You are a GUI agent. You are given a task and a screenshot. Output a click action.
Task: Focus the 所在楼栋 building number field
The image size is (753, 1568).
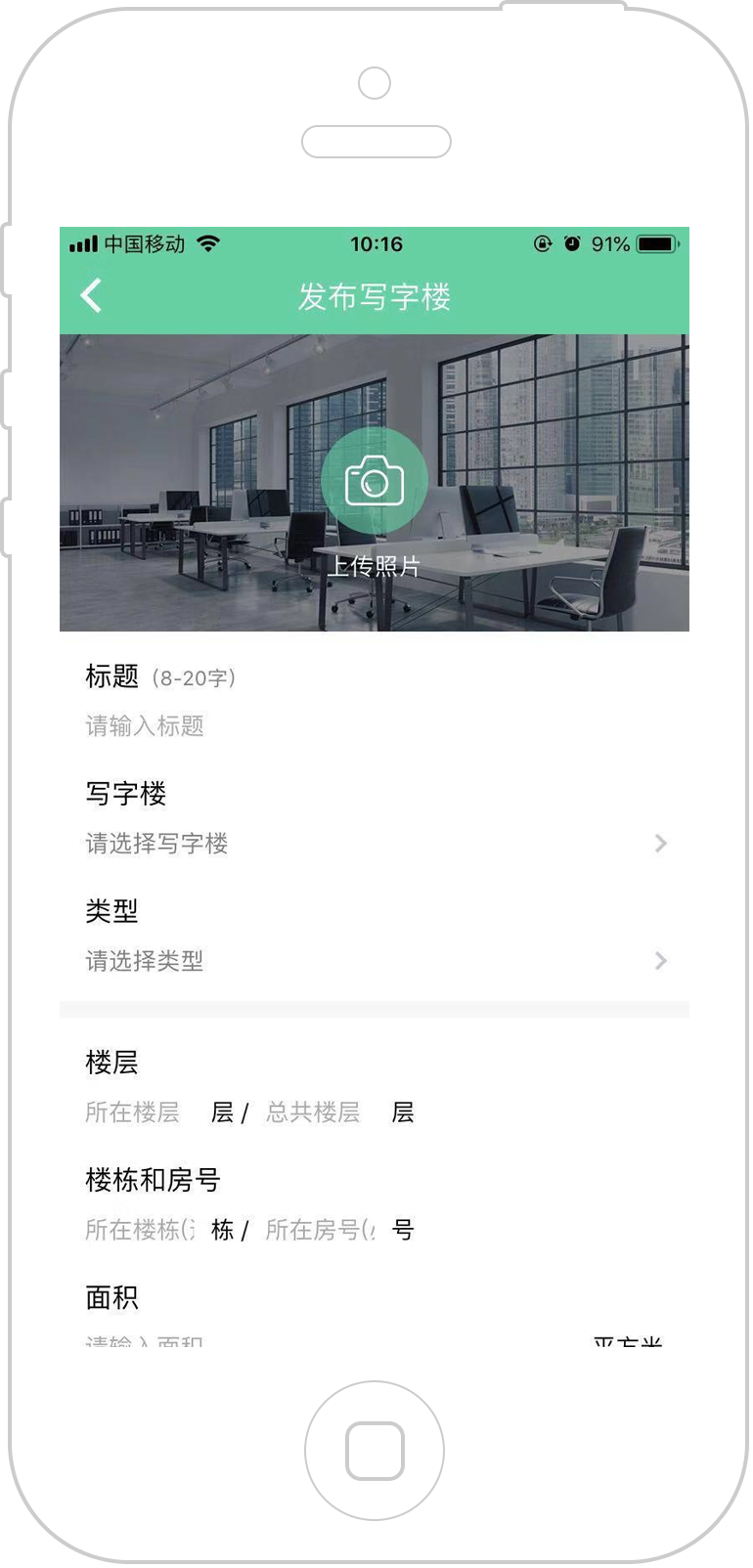pos(141,1230)
